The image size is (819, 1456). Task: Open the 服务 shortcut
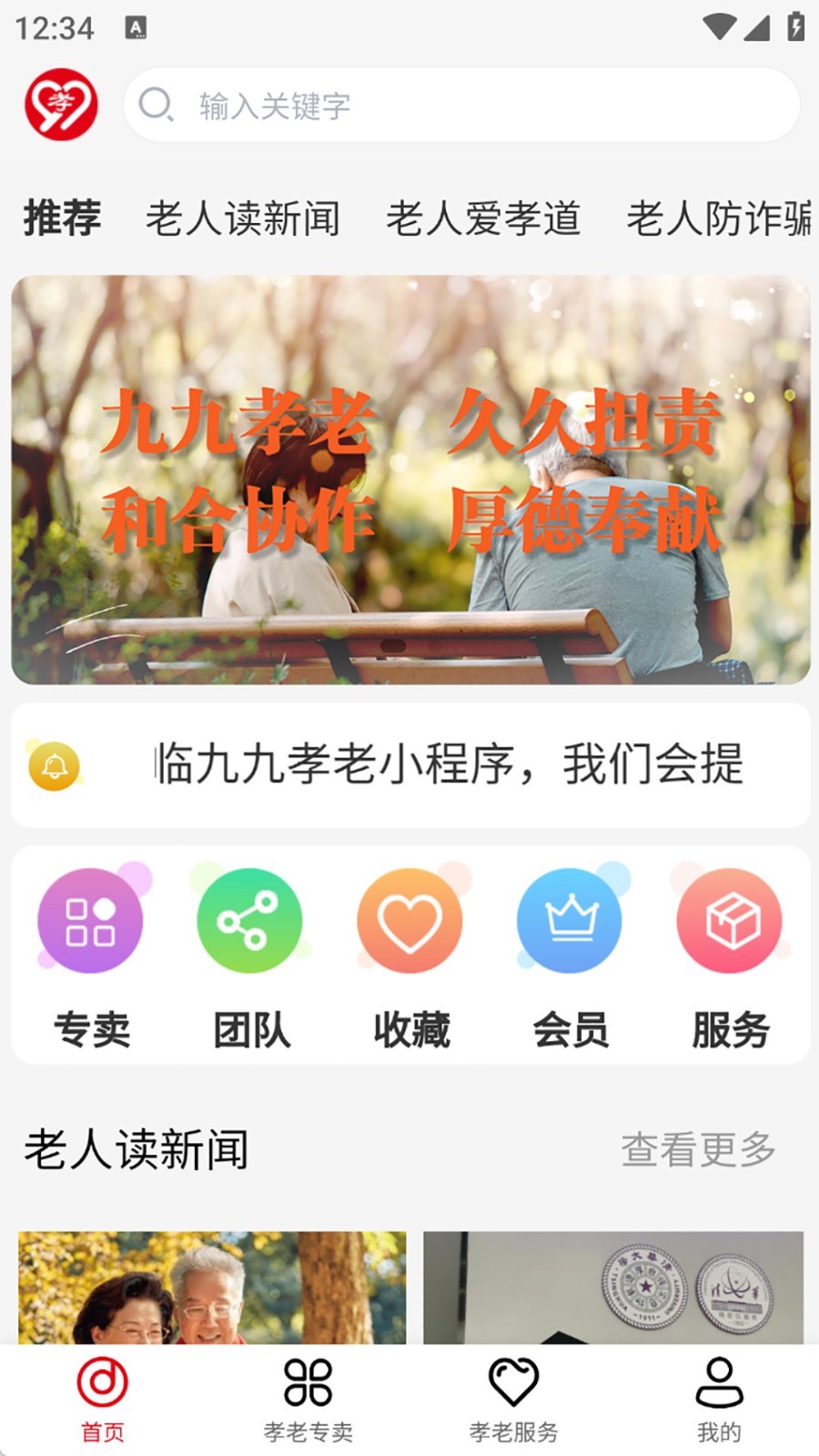coord(730,957)
